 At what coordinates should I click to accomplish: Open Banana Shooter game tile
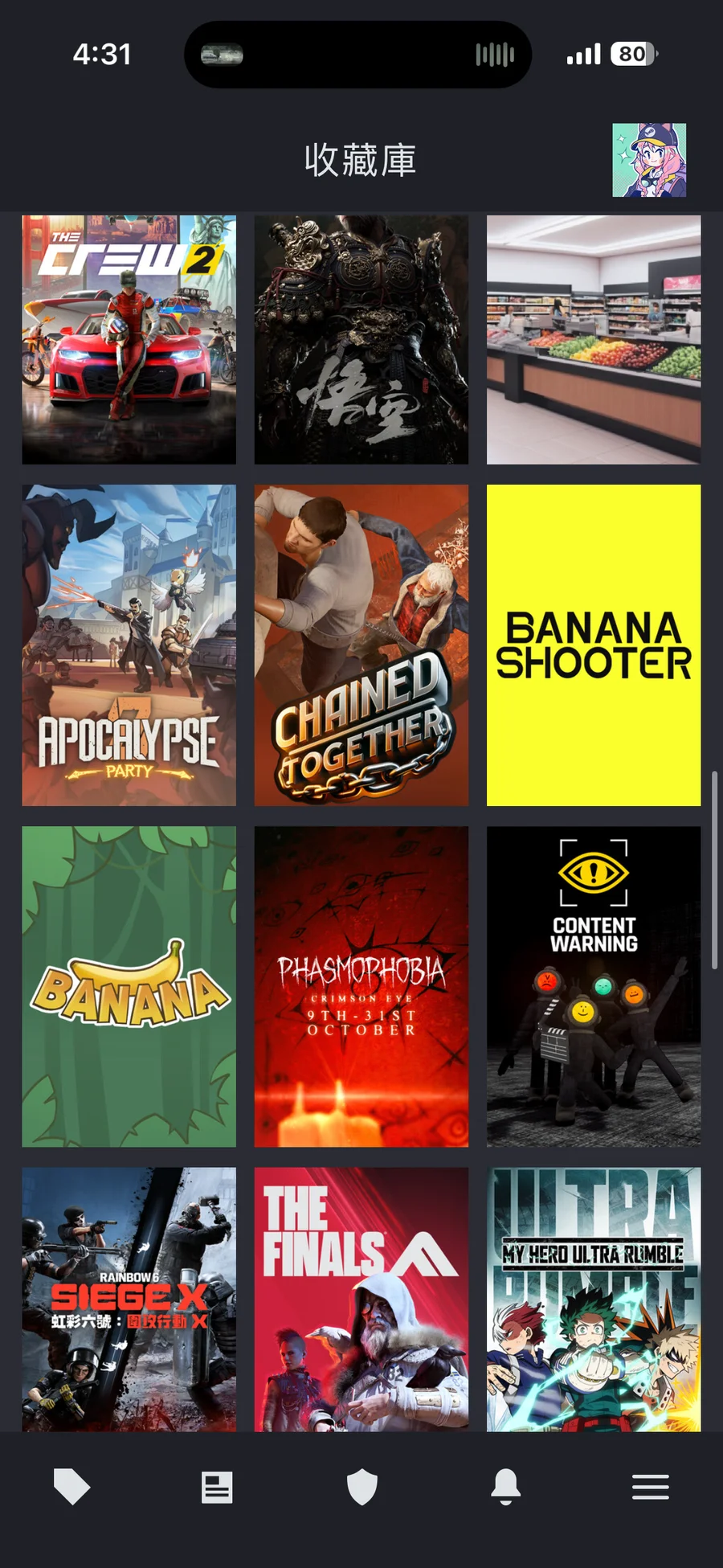594,645
